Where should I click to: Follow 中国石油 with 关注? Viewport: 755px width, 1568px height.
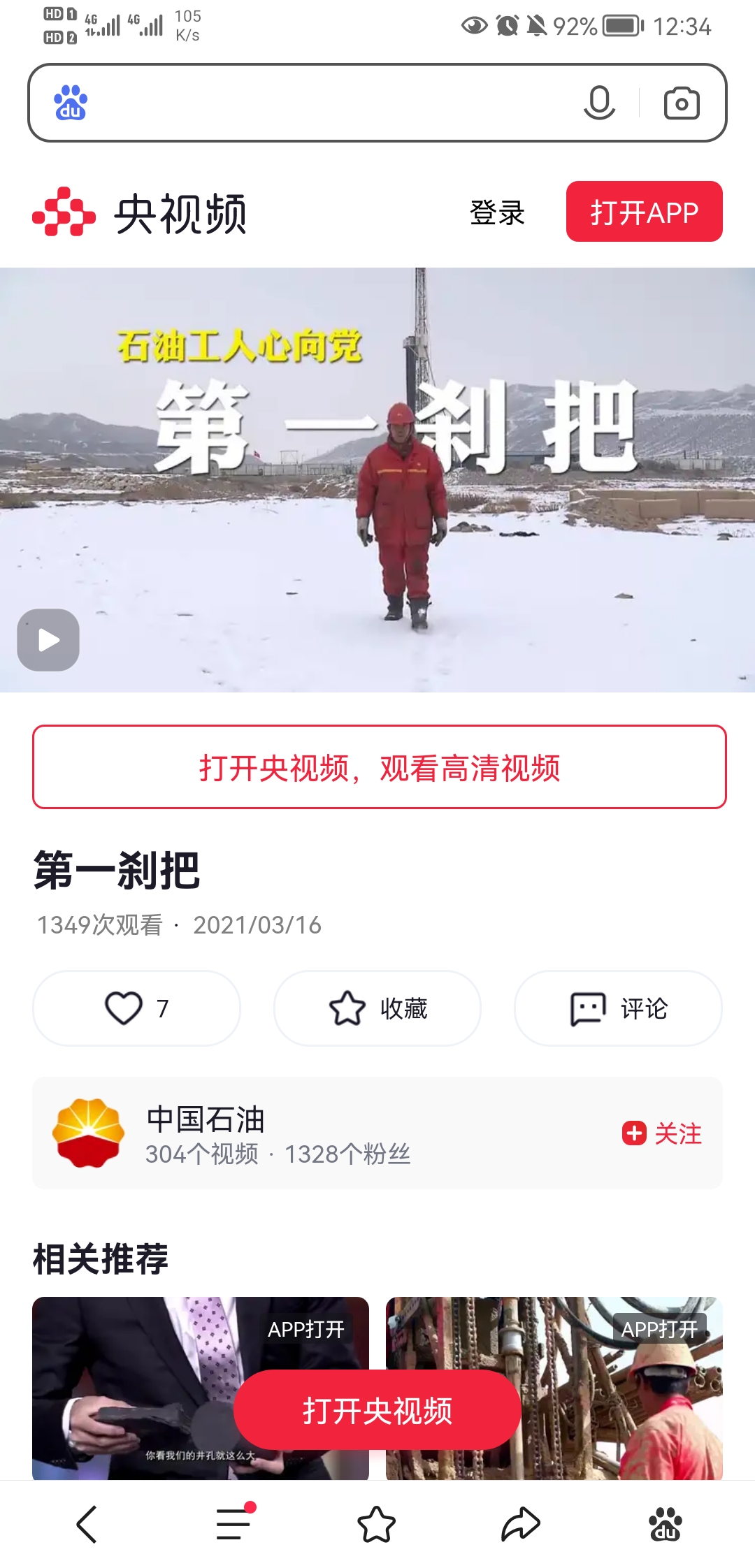point(662,1133)
